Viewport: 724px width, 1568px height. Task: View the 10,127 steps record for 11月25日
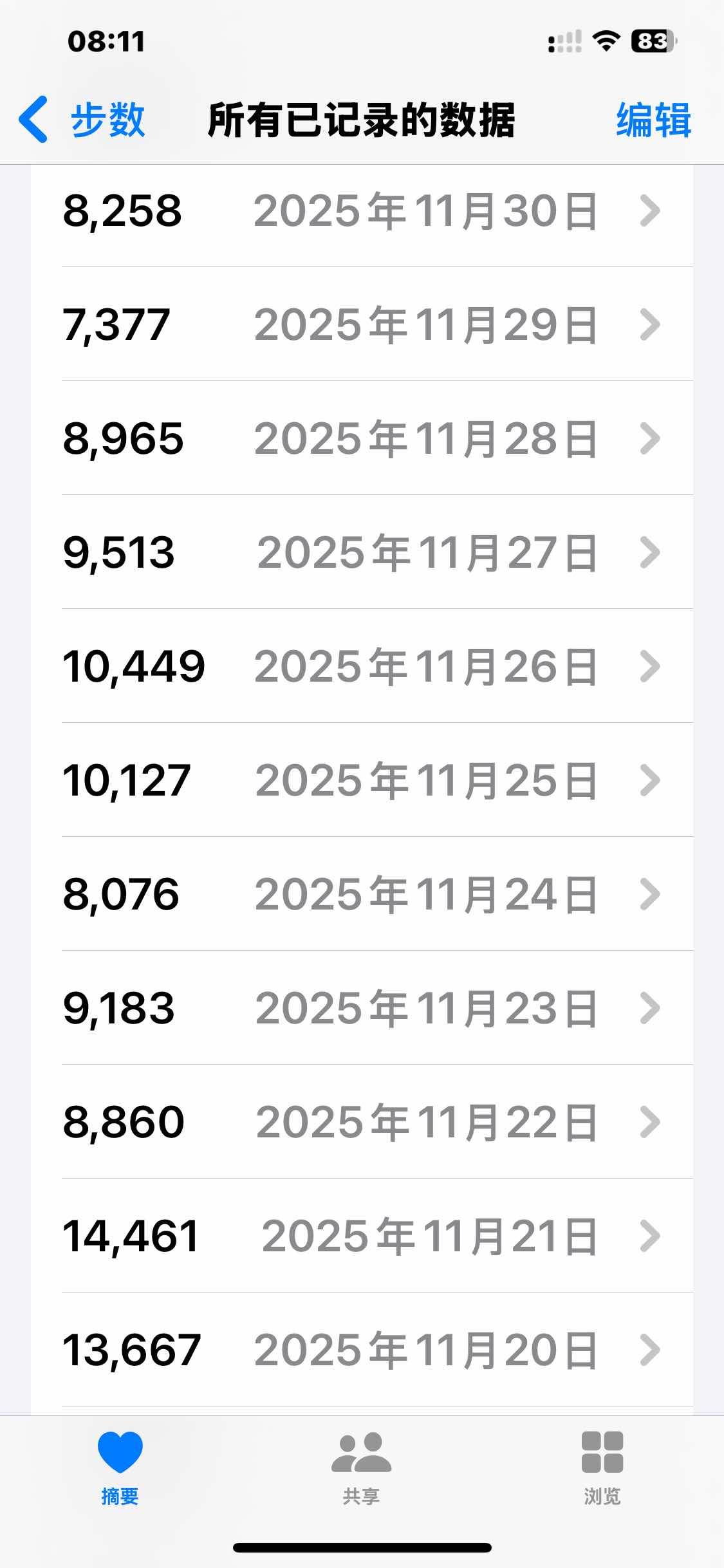click(x=362, y=780)
